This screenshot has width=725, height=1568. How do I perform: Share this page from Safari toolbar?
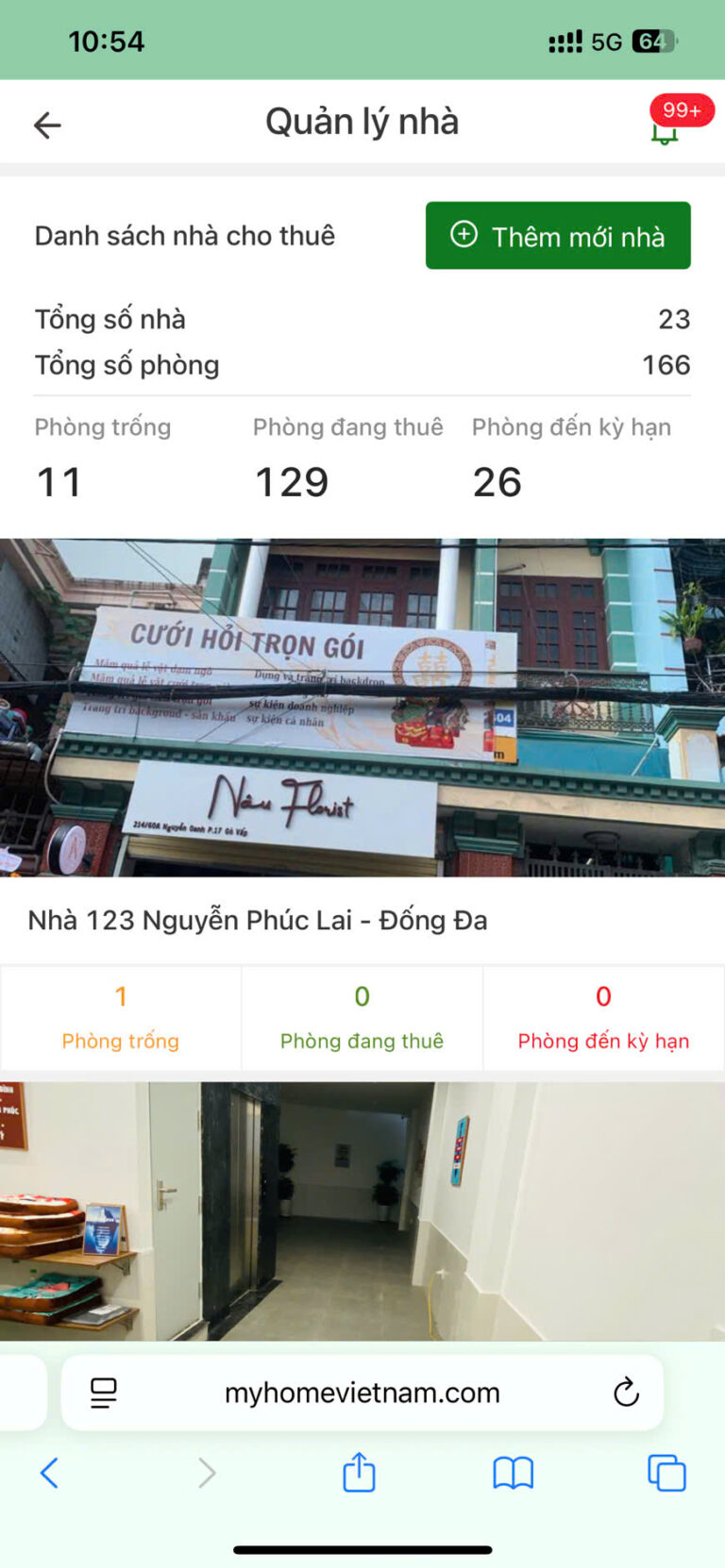pos(359,1473)
